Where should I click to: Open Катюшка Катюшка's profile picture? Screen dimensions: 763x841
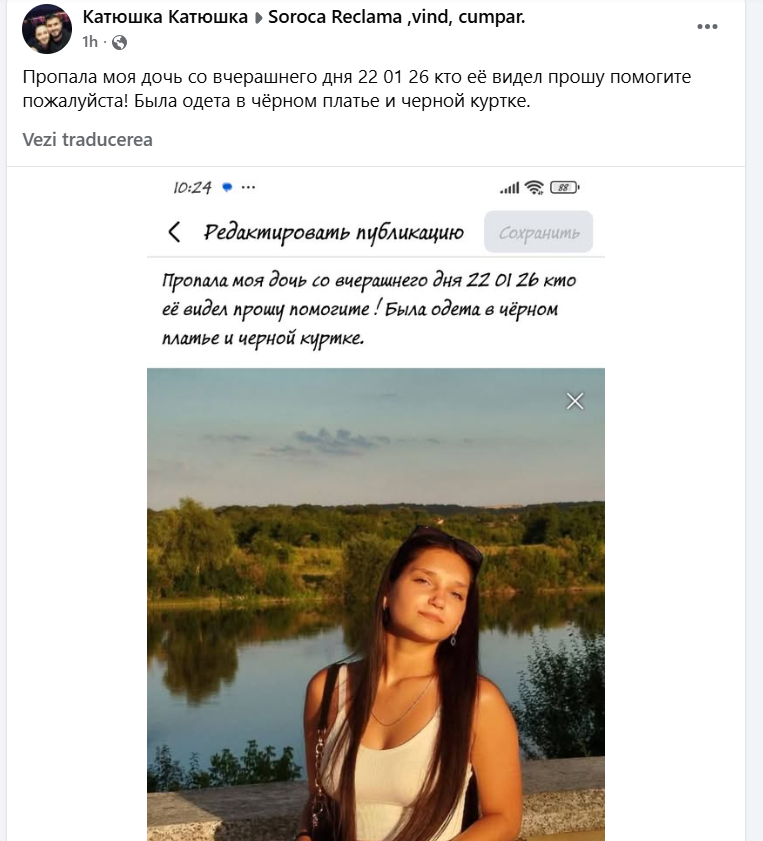(x=47, y=29)
